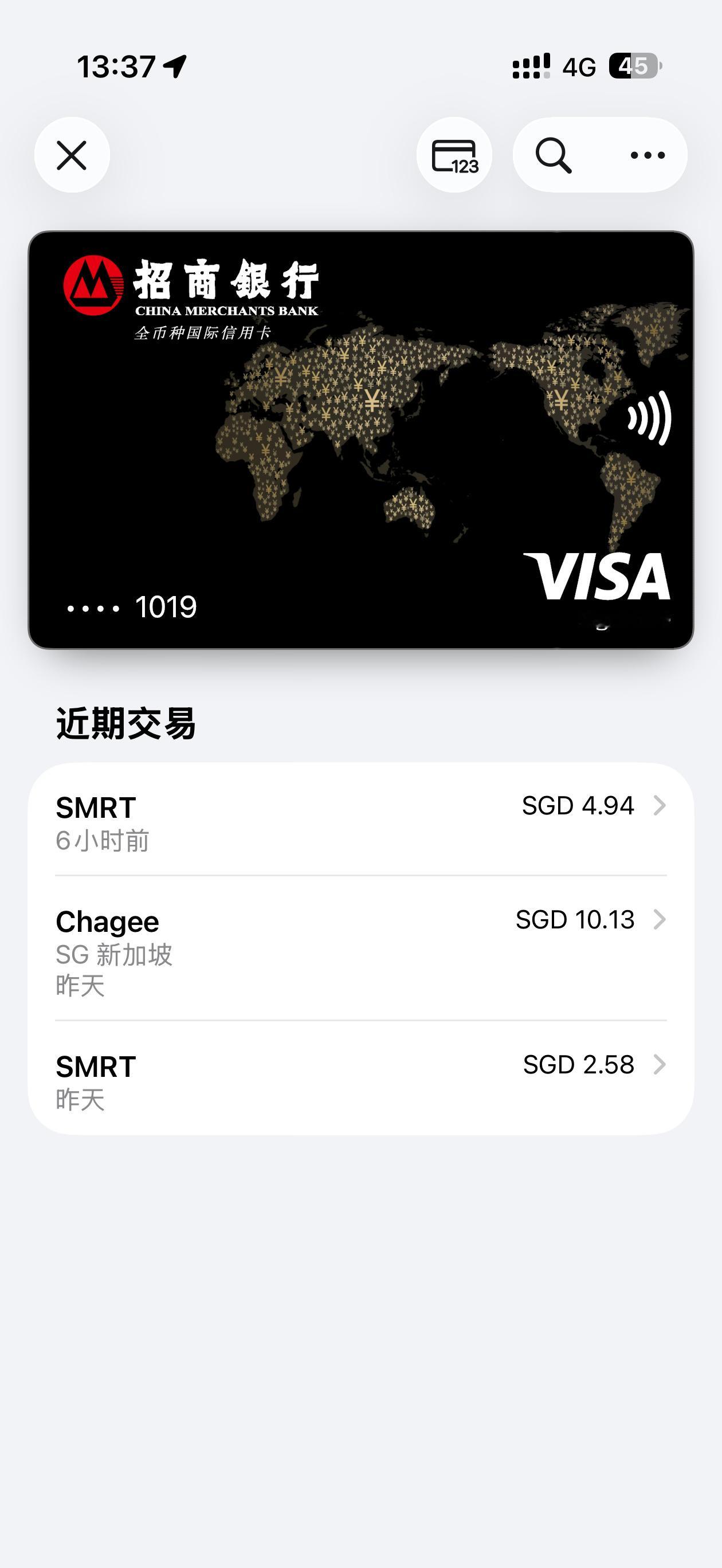Screen dimensions: 722x1568
Task: Tap the China Merchants Bank Visa card
Action: [x=360, y=440]
